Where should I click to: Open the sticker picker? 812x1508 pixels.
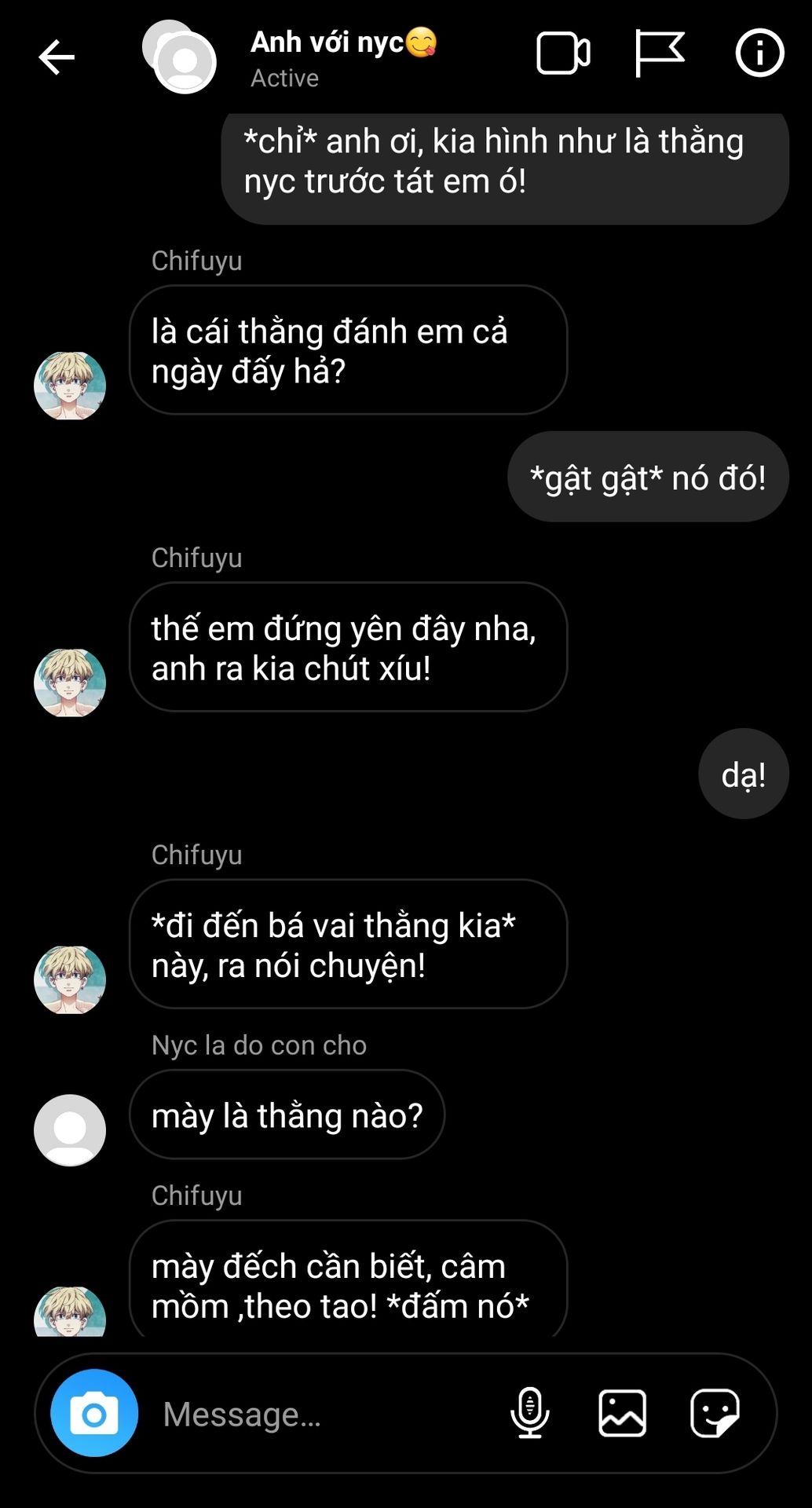point(715,1413)
